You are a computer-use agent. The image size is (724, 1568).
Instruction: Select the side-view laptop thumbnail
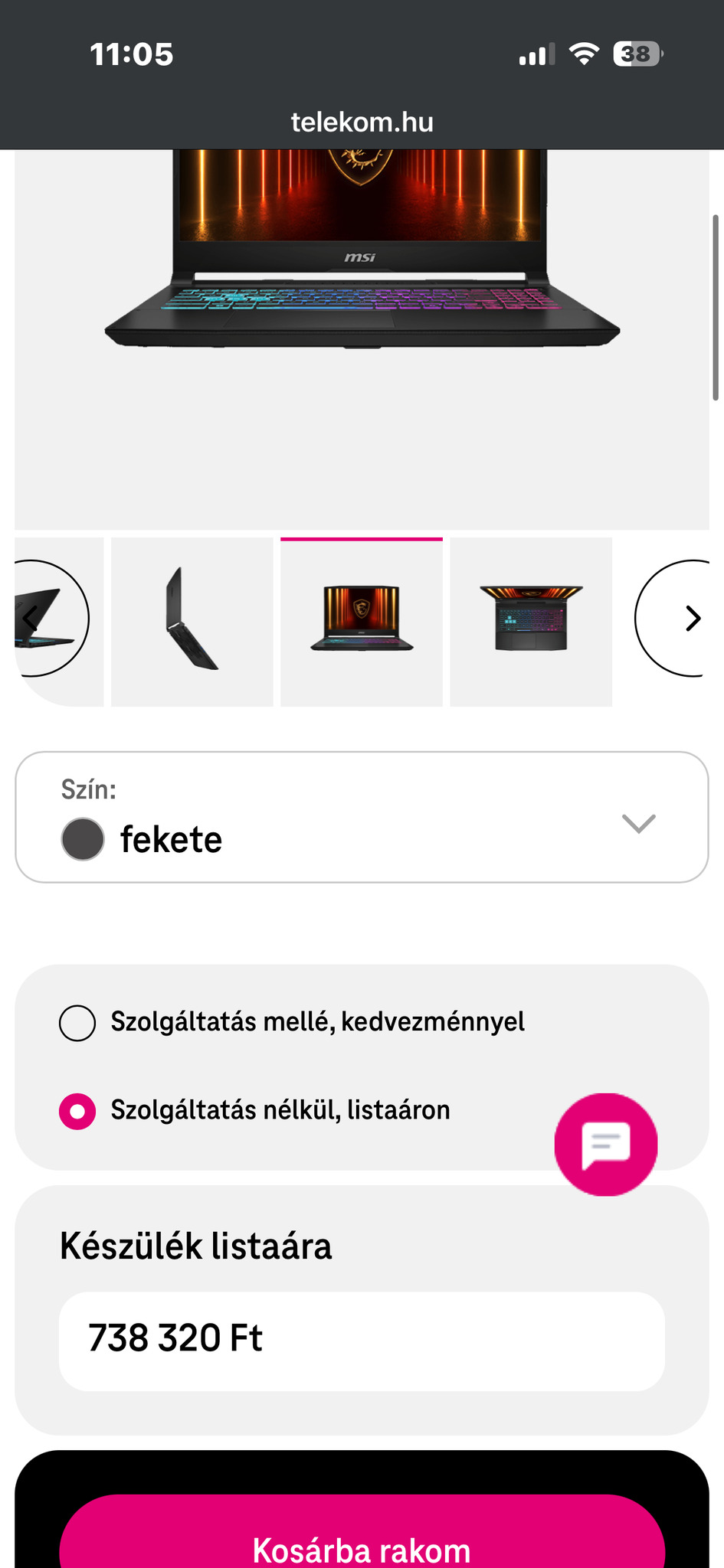click(192, 622)
